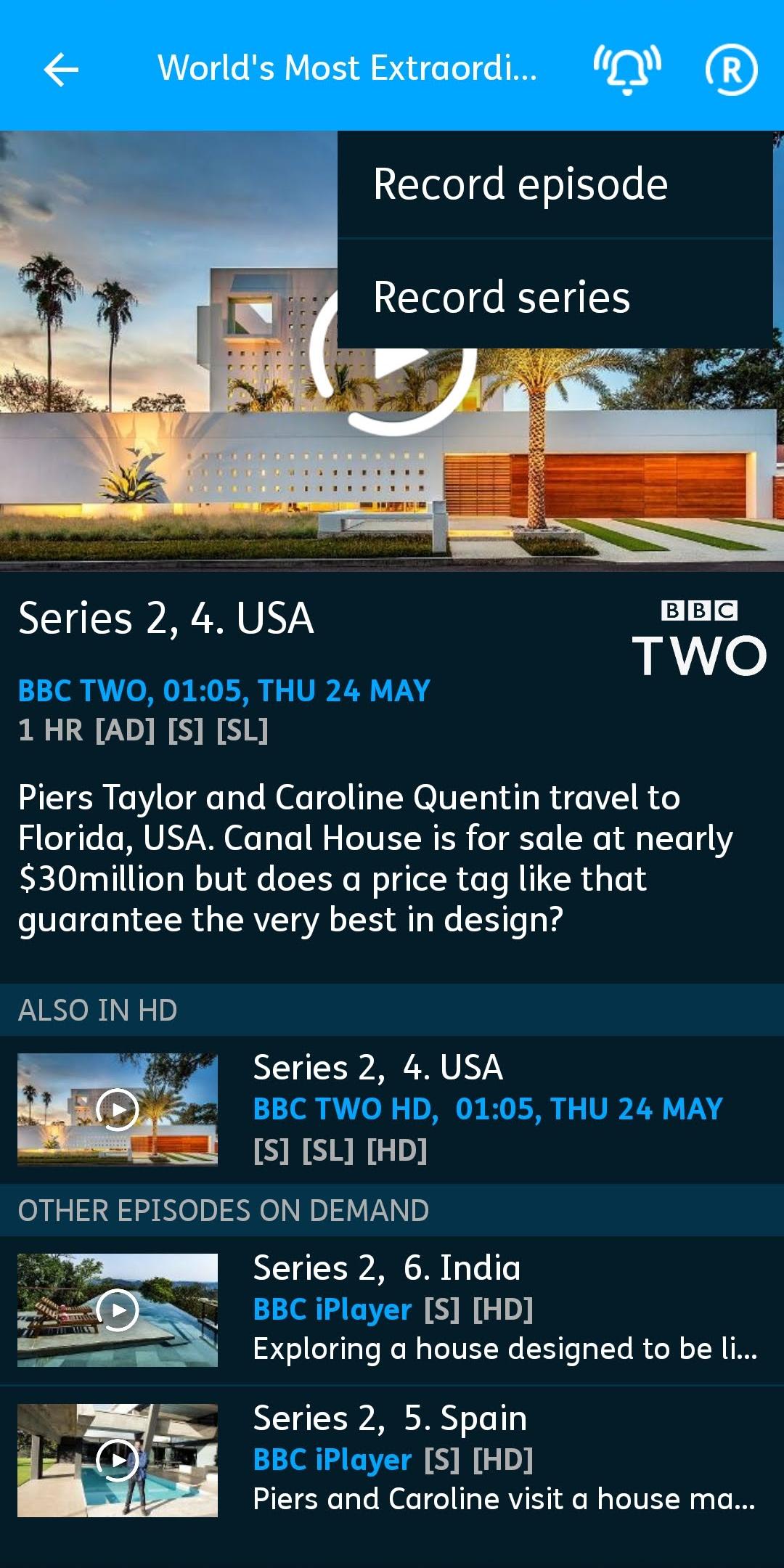
Task: Open Series 2, 6. India episode
Action: pyautogui.click(x=392, y=1309)
